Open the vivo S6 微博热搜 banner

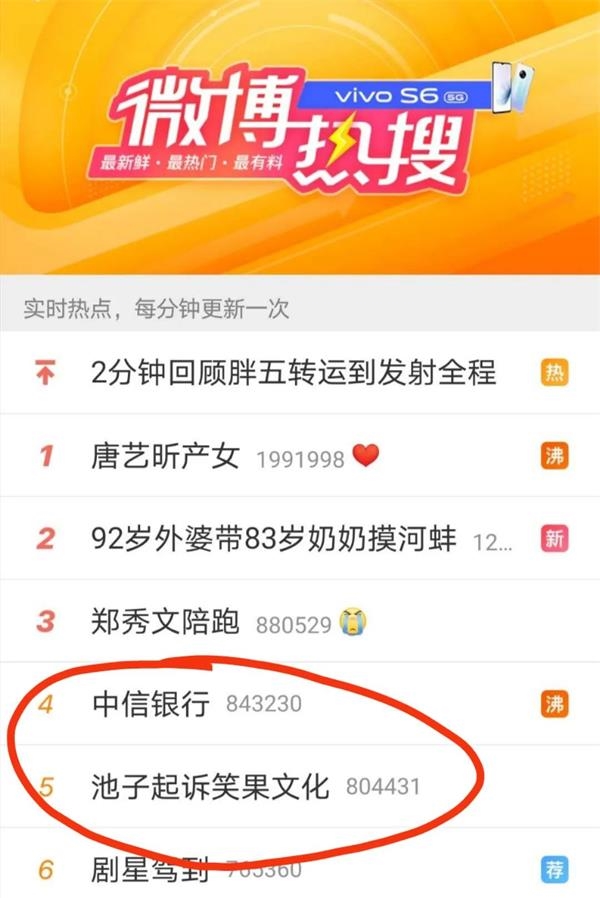(300, 135)
